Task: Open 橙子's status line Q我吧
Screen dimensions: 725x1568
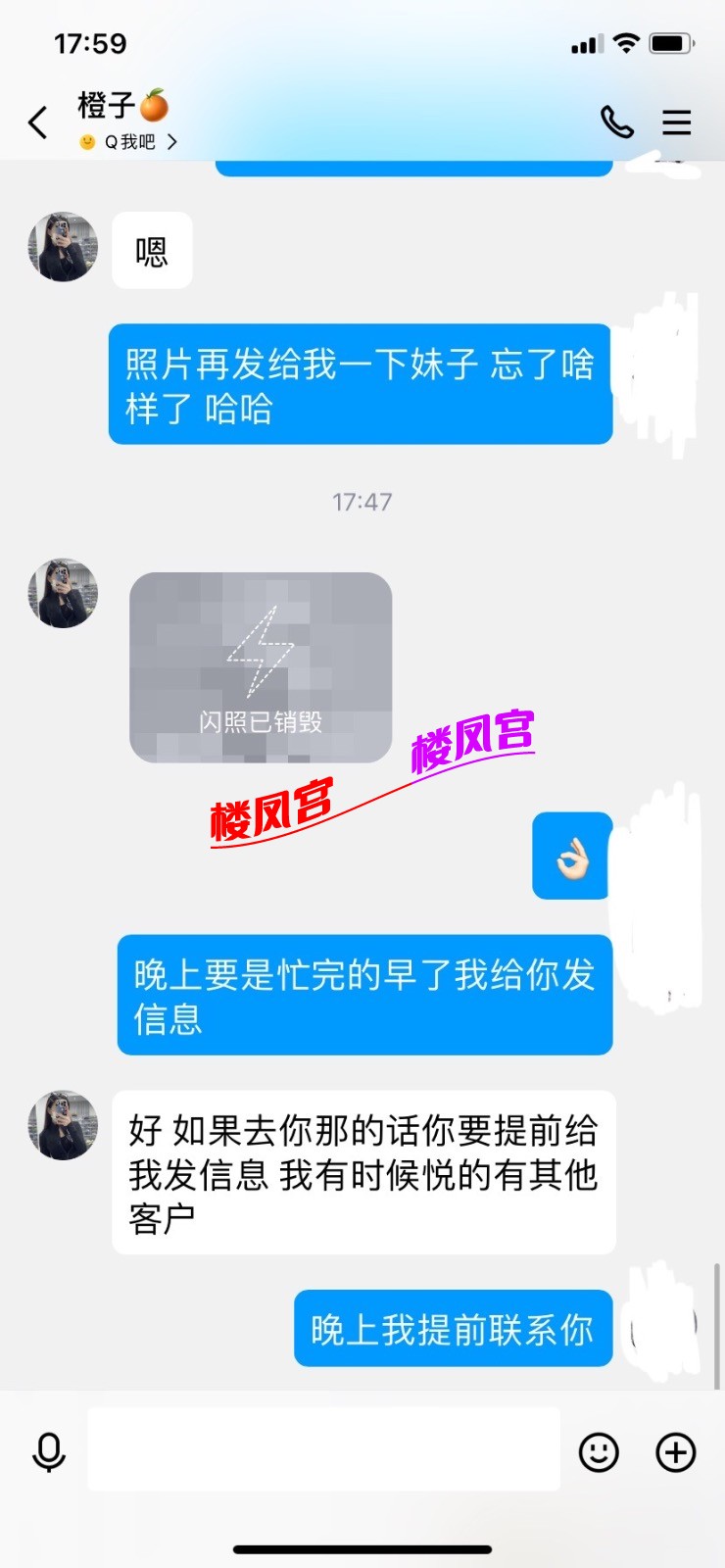Action: pyautogui.click(x=129, y=142)
